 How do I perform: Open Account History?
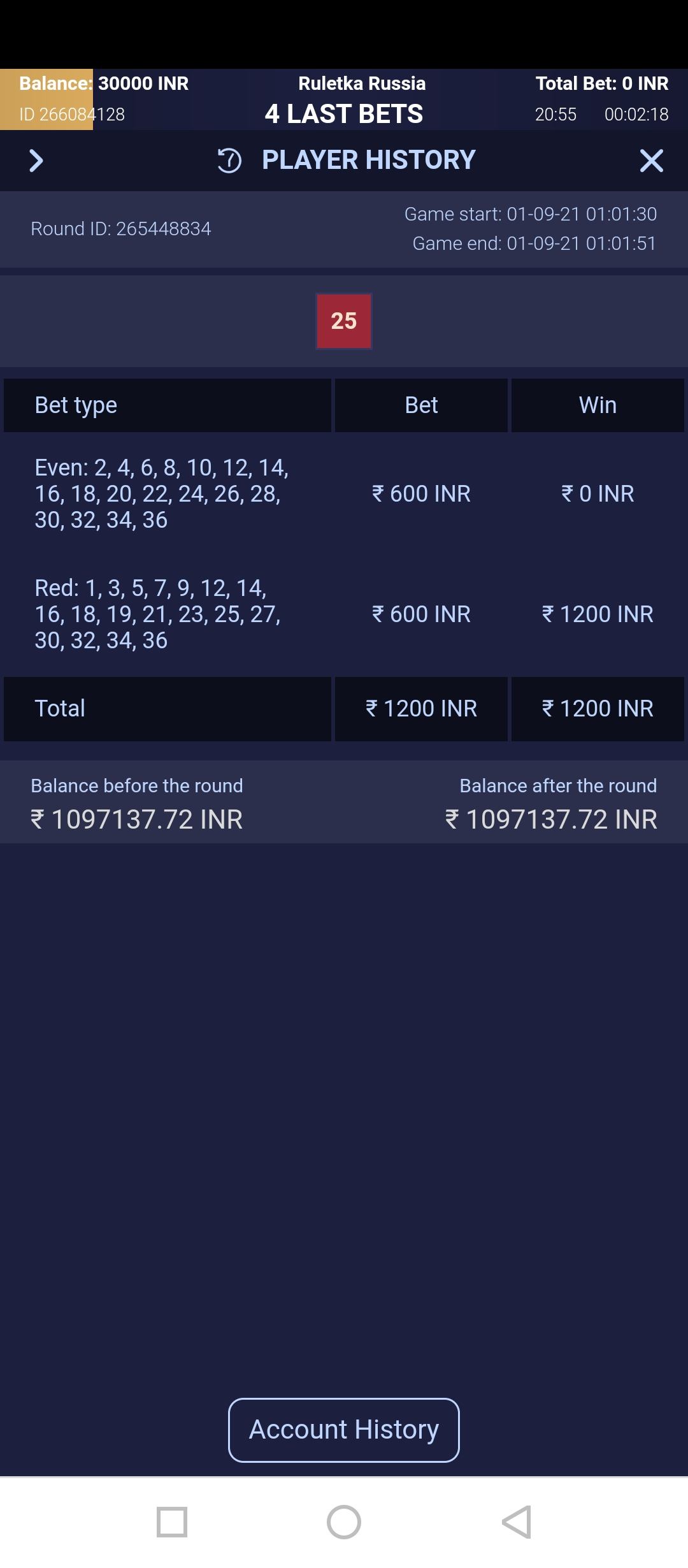[x=343, y=1430]
